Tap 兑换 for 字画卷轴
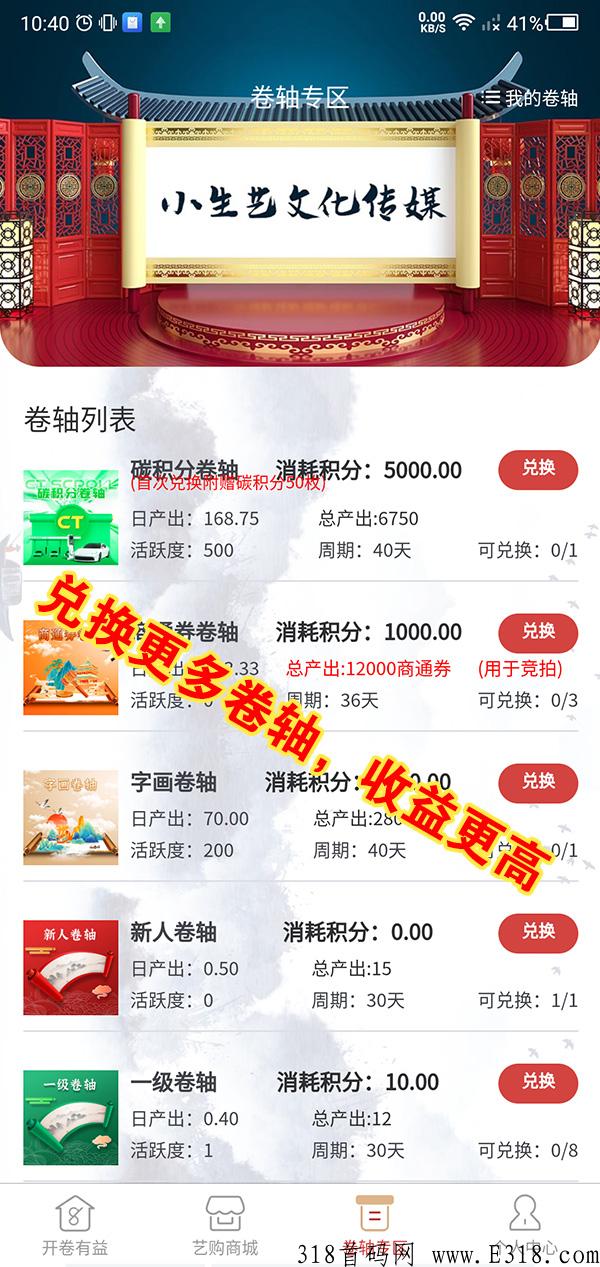600x1267 pixels. [x=538, y=782]
